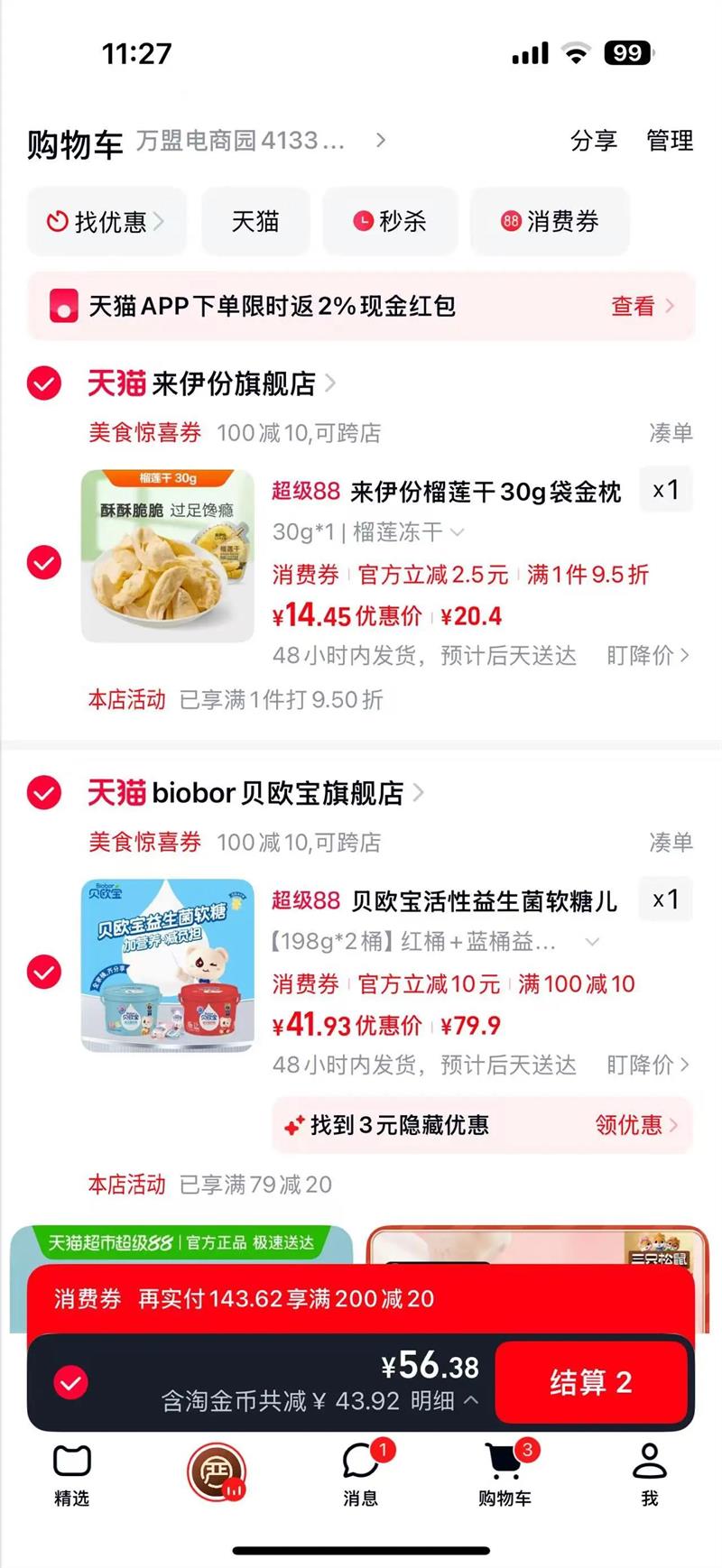Select the 秒杀 filter chip
This screenshot has width=722, height=1568.
point(390,221)
